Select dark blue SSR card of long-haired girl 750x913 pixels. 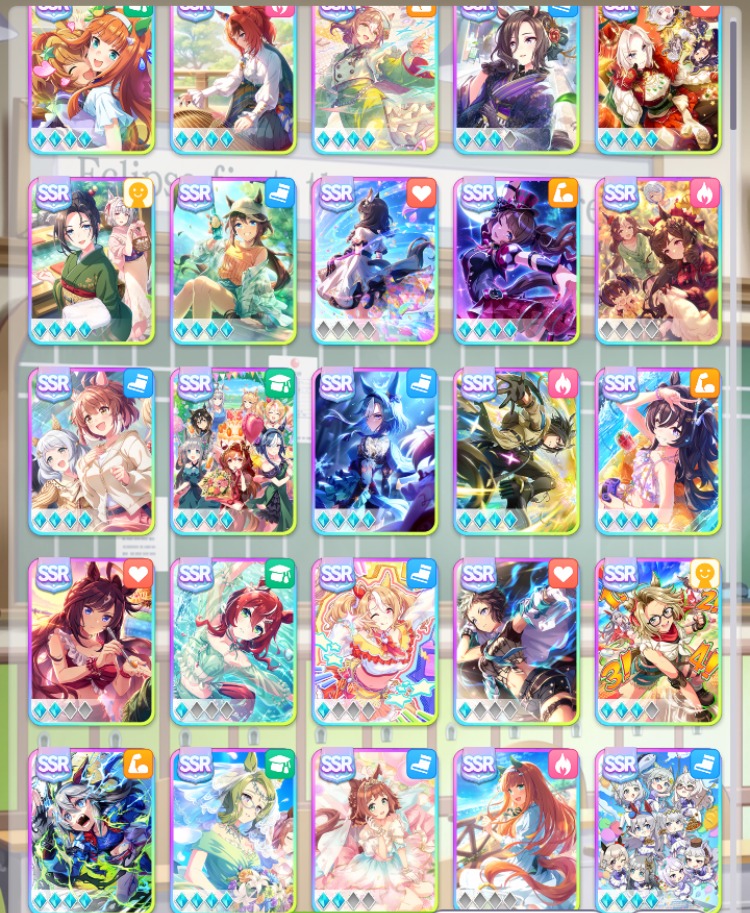[x=374, y=452]
